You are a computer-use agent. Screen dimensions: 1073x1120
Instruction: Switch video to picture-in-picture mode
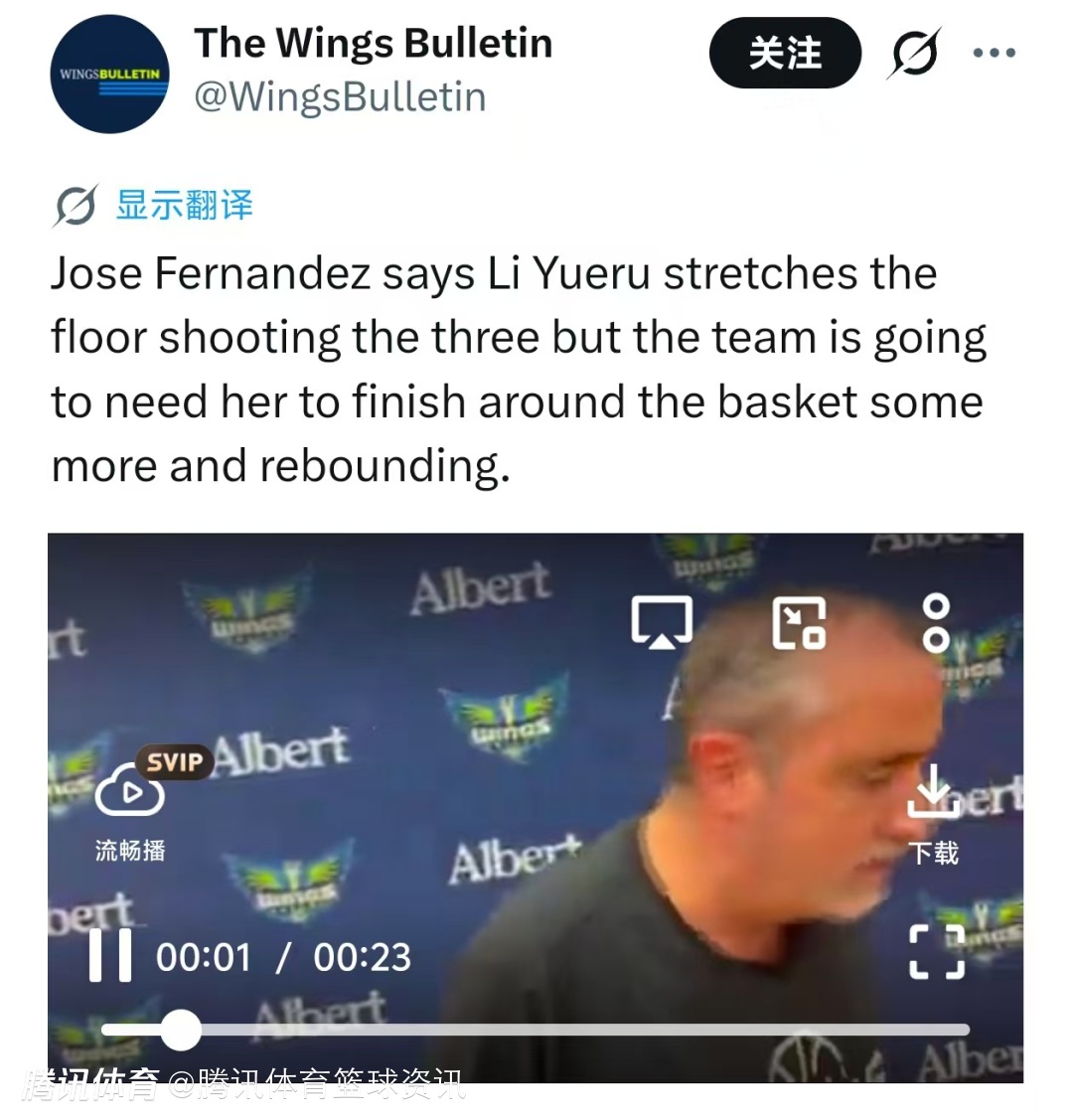799,623
